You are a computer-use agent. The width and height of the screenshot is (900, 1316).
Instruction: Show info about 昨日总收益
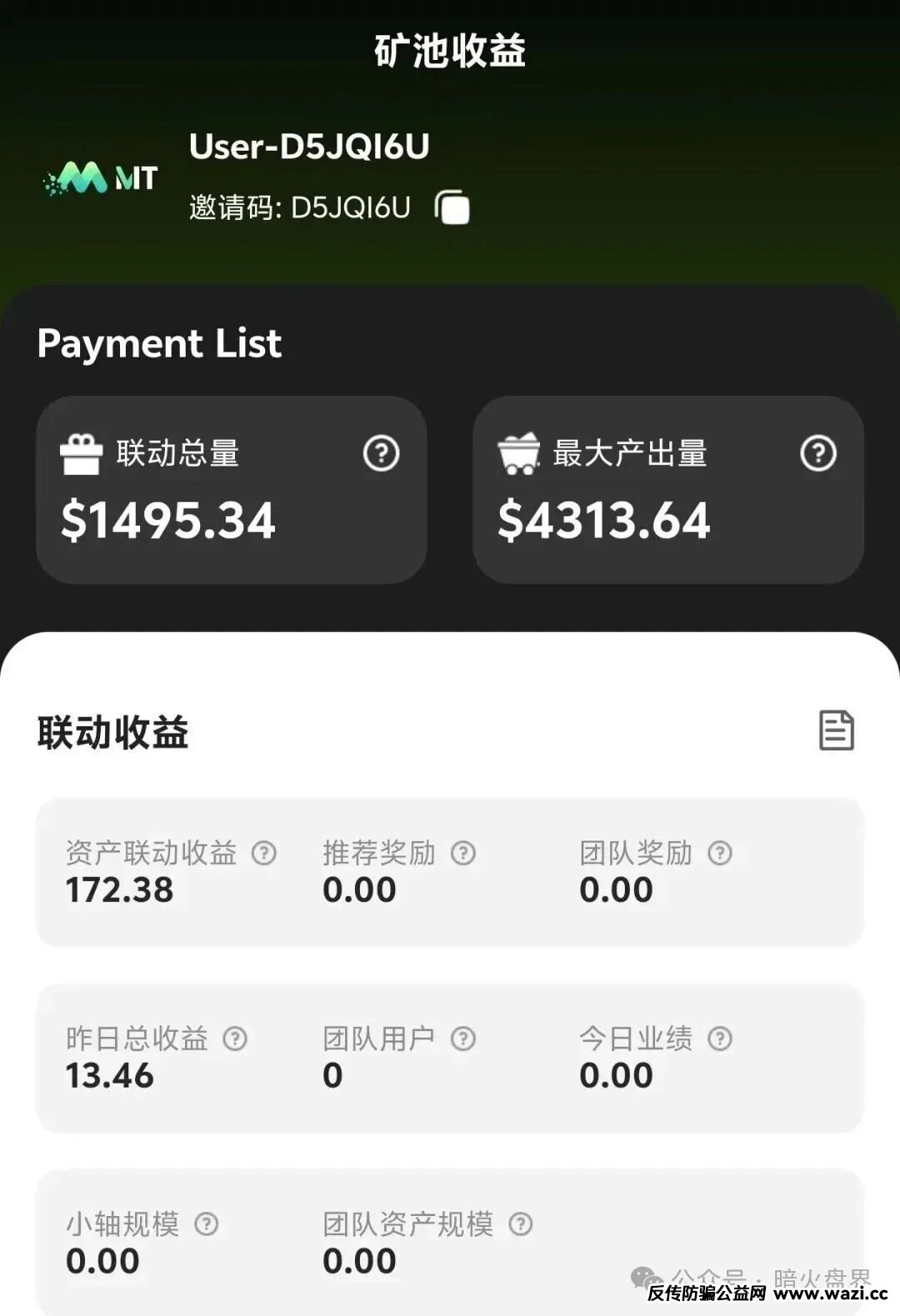click(236, 1039)
